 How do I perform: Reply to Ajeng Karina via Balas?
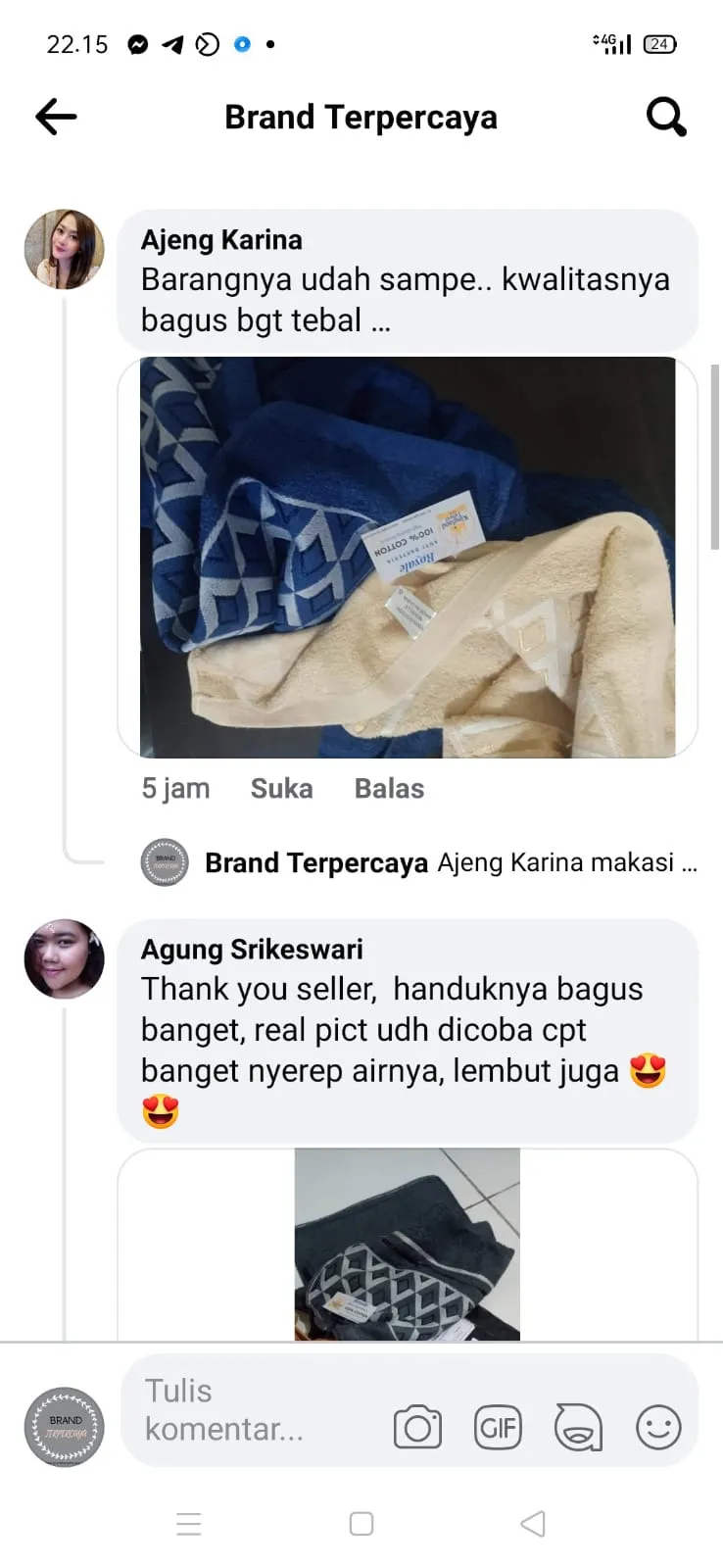389,789
